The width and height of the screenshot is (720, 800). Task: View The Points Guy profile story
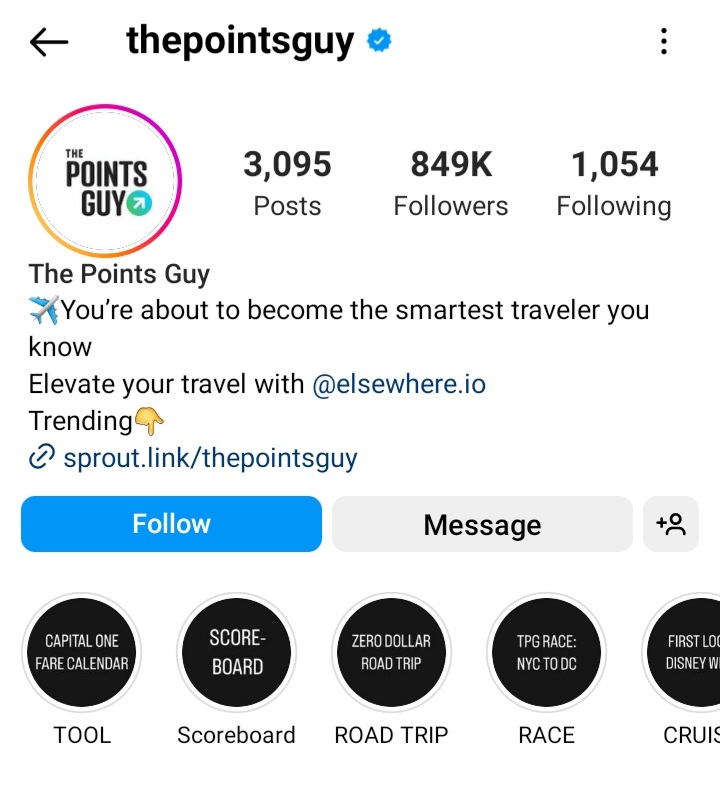coord(104,182)
